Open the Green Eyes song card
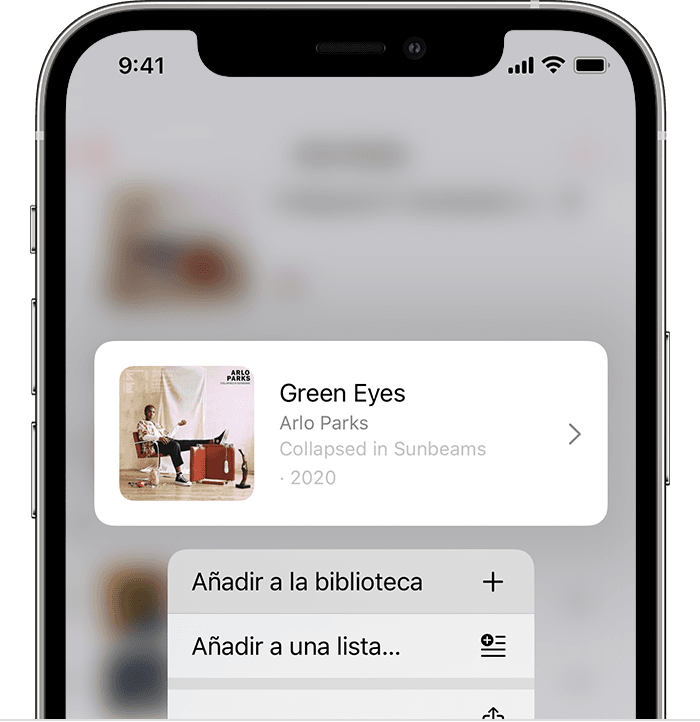Viewport: 700px width, 722px height. point(350,433)
